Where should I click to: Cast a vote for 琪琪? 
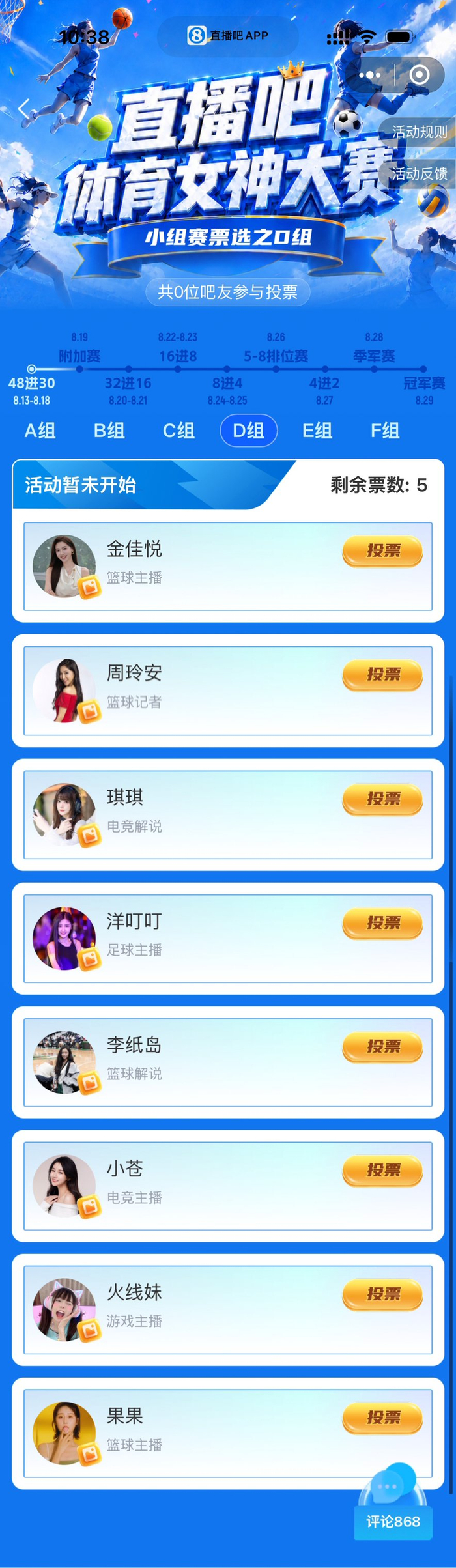(382, 799)
